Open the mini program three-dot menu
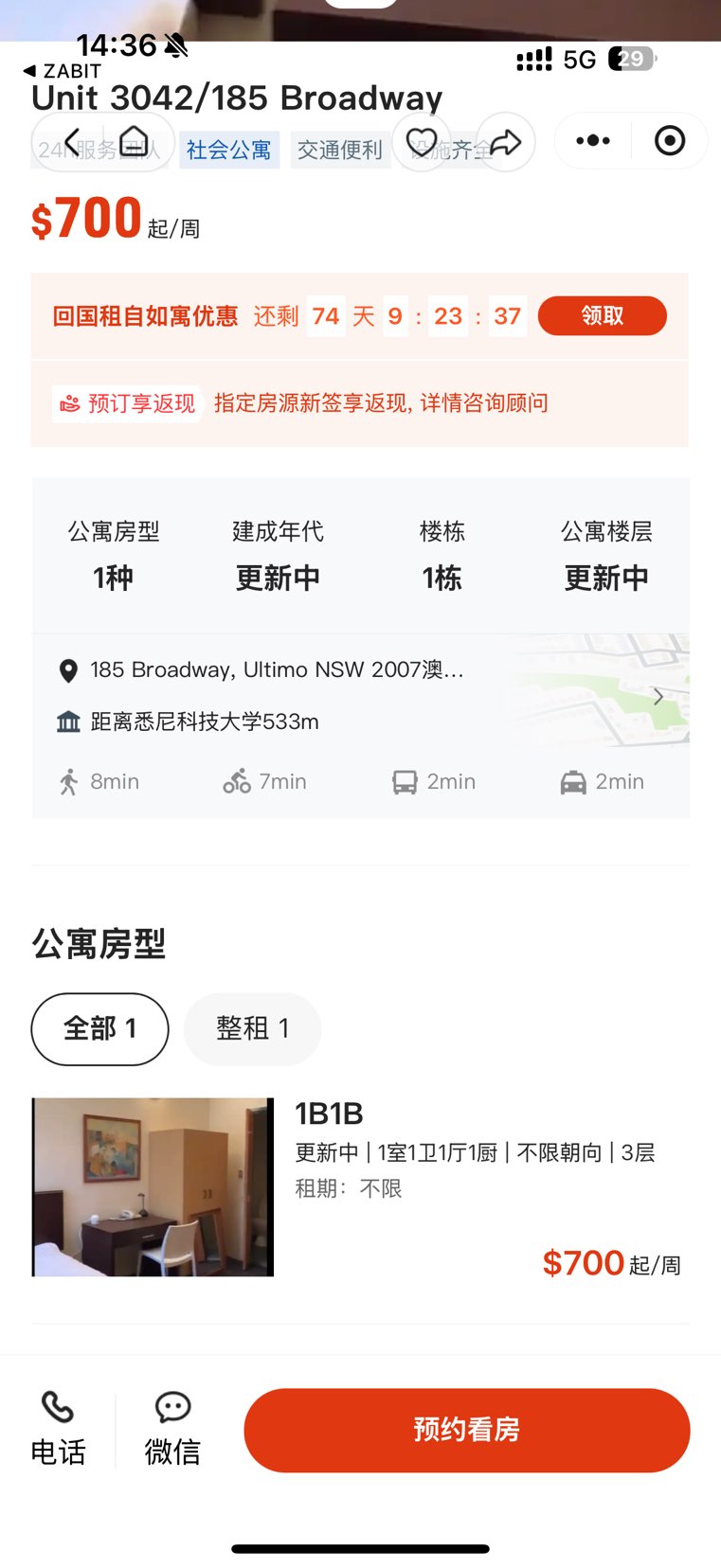The width and height of the screenshot is (721, 1568). (x=593, y=141)
